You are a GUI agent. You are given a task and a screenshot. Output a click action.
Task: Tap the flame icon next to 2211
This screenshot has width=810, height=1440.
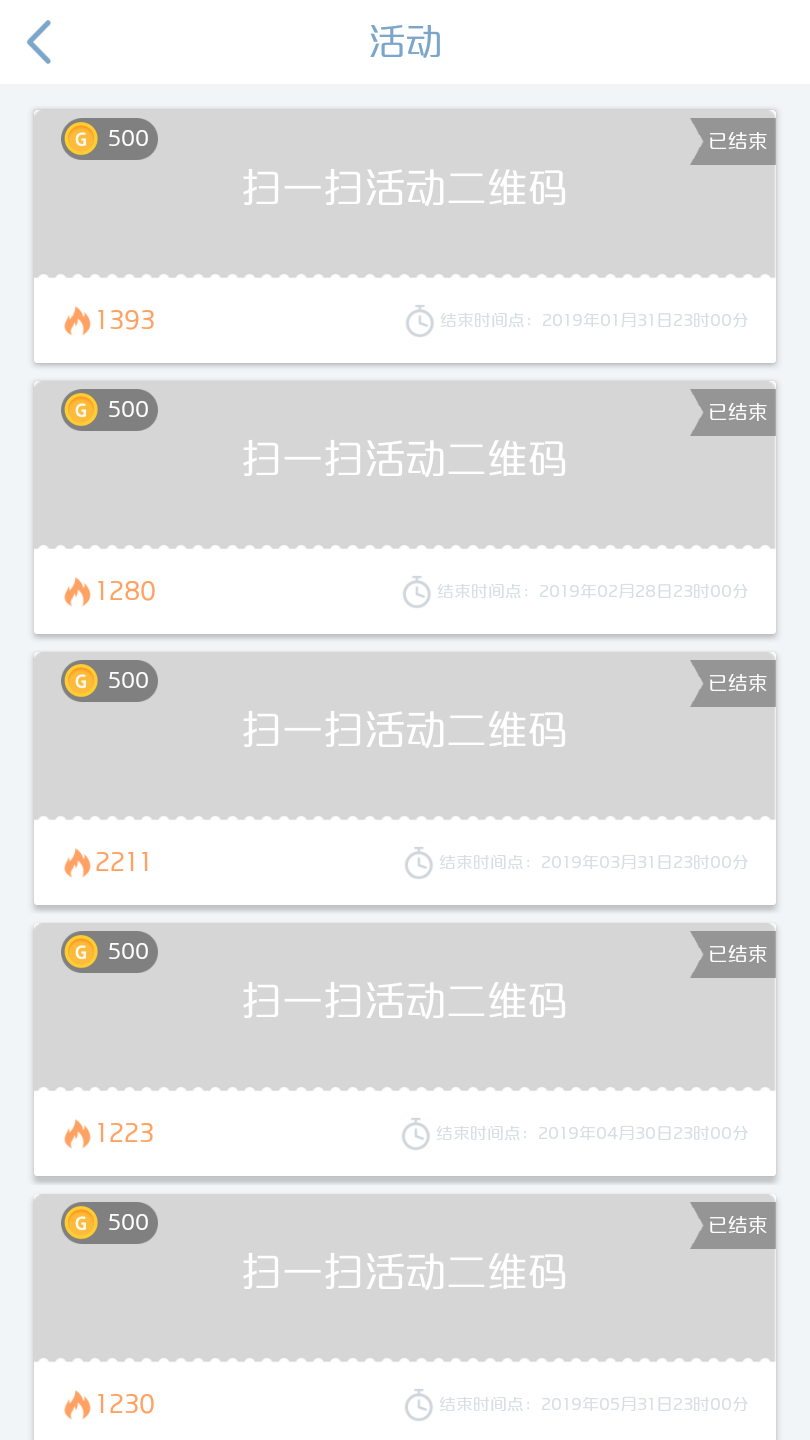[x=80, y=861]
